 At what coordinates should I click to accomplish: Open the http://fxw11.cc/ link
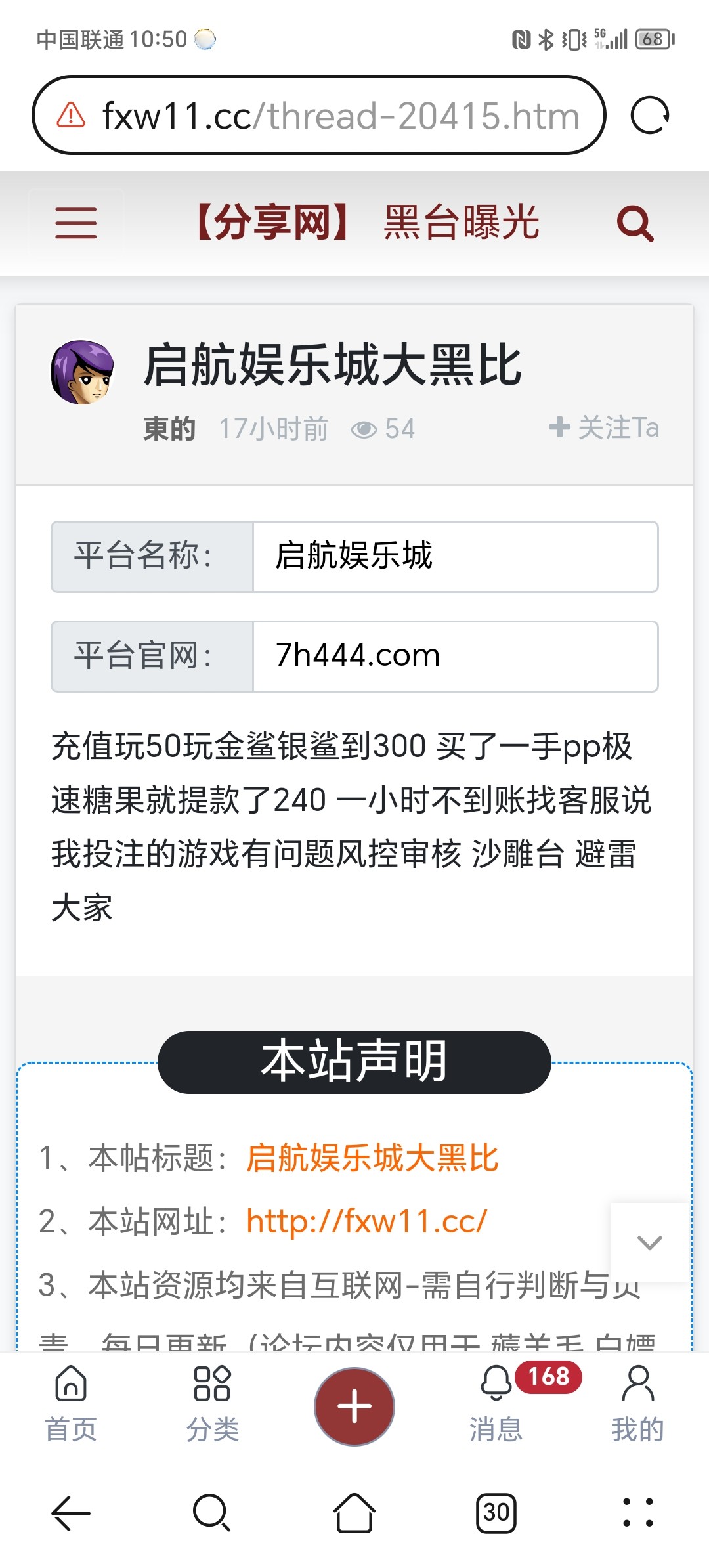pos(366,1221)
